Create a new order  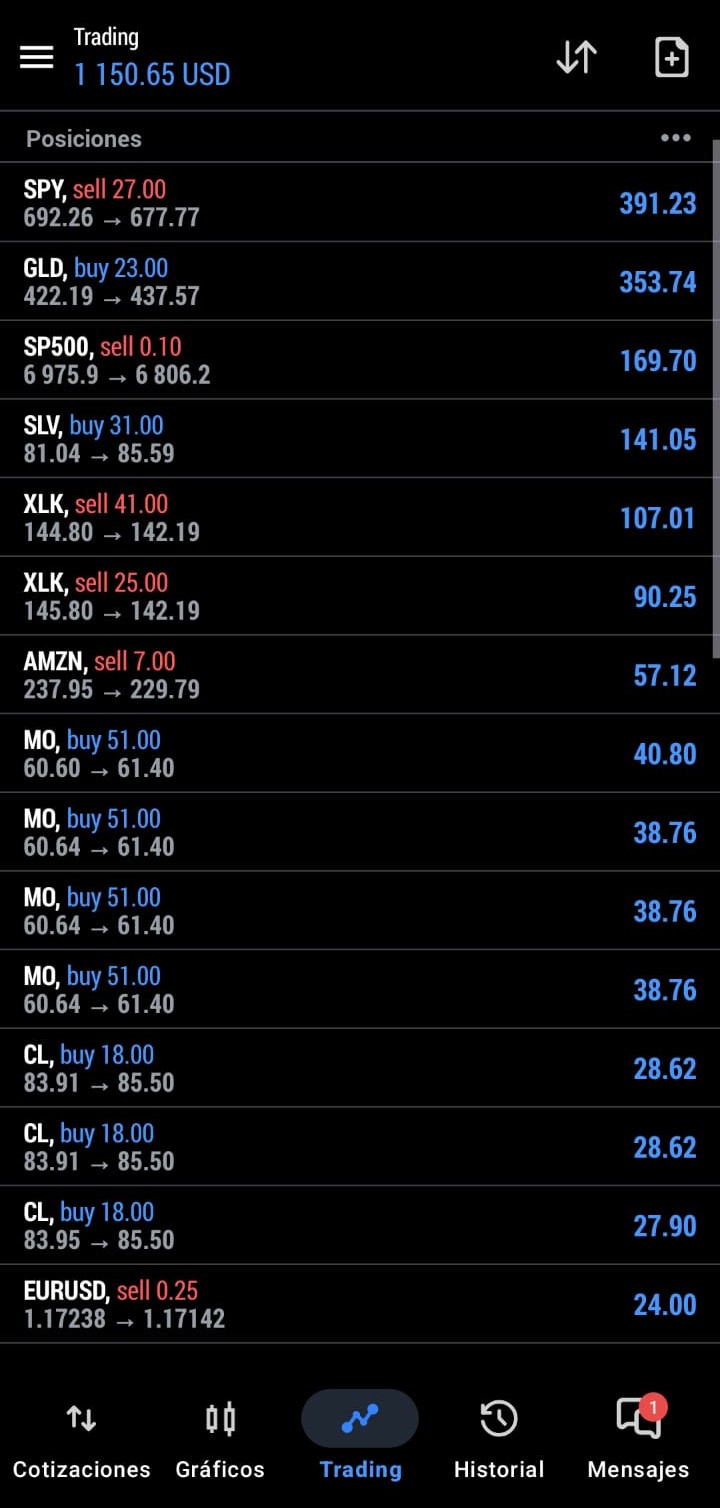click(x=671, y=57)
